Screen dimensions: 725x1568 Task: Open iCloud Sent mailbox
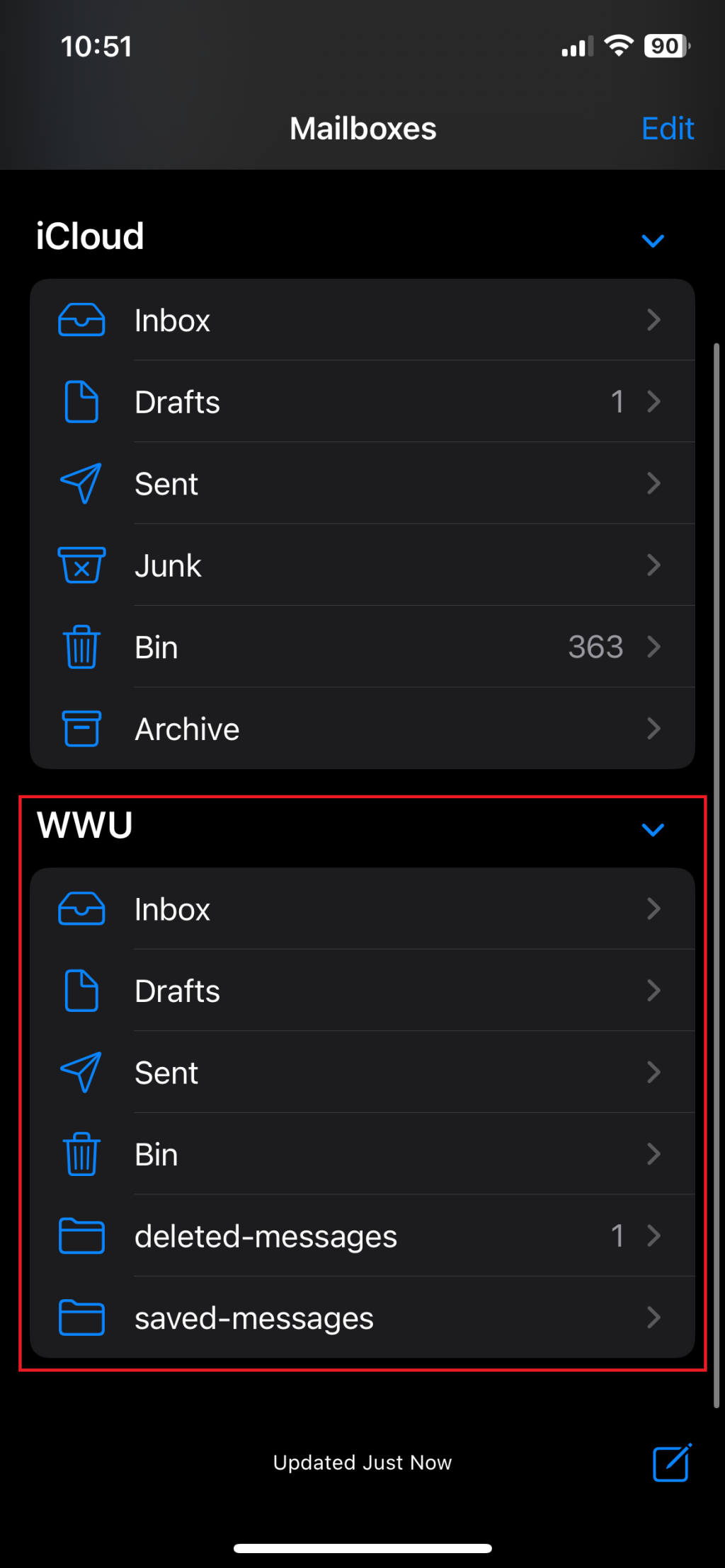click(x=361, y=484)
